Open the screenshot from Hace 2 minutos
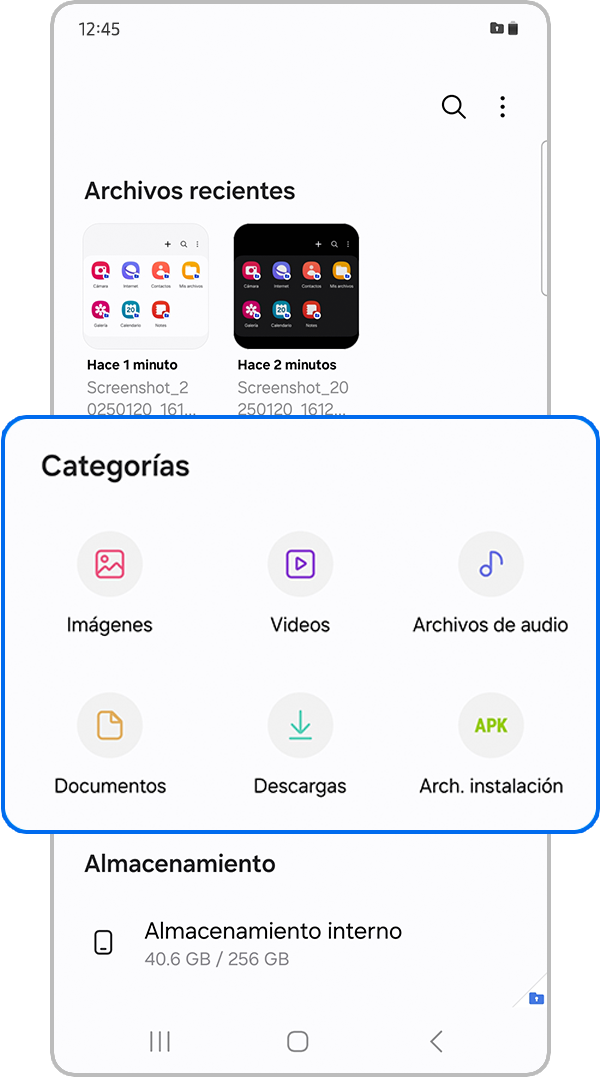600x1077 pixels. (296, 286)
